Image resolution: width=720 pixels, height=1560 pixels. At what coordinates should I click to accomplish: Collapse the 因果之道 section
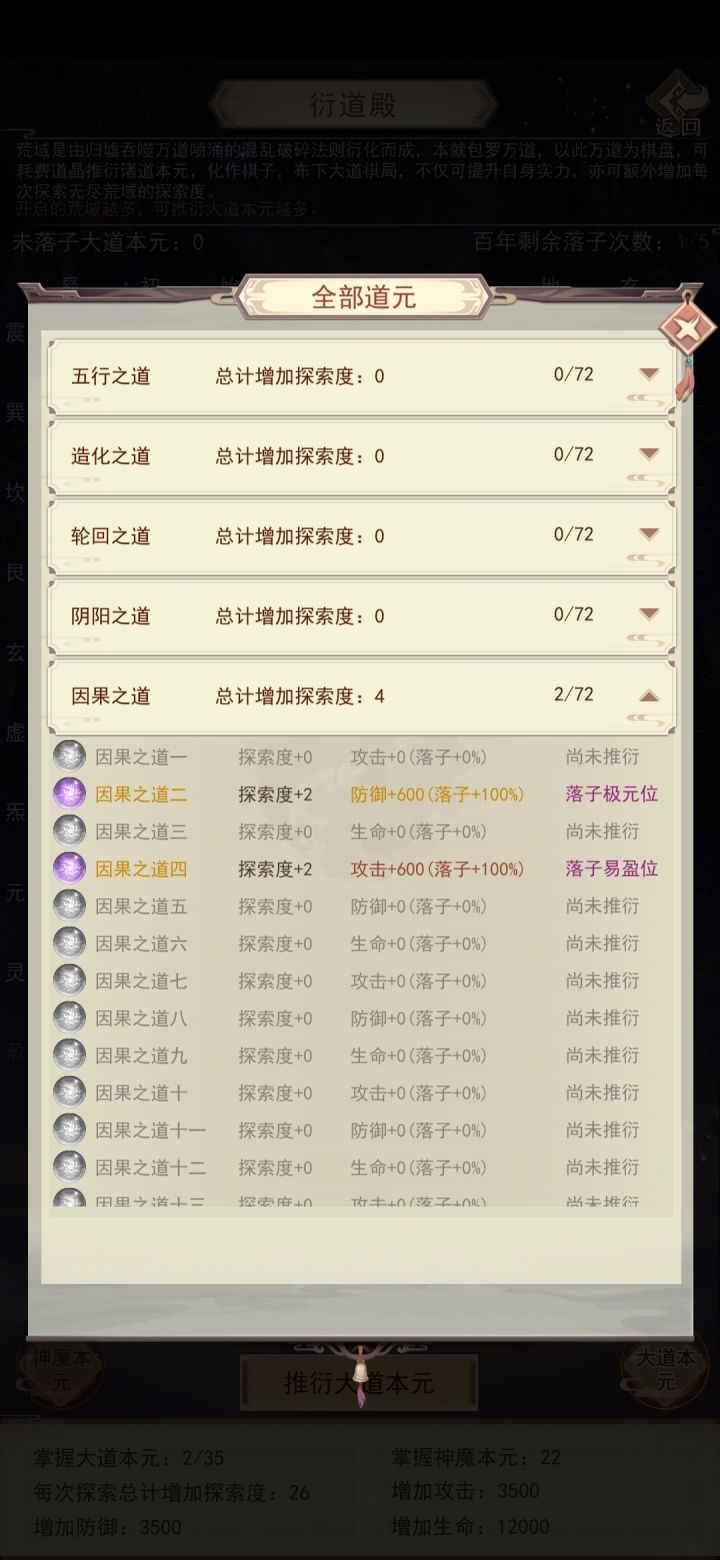click(648, 695)
